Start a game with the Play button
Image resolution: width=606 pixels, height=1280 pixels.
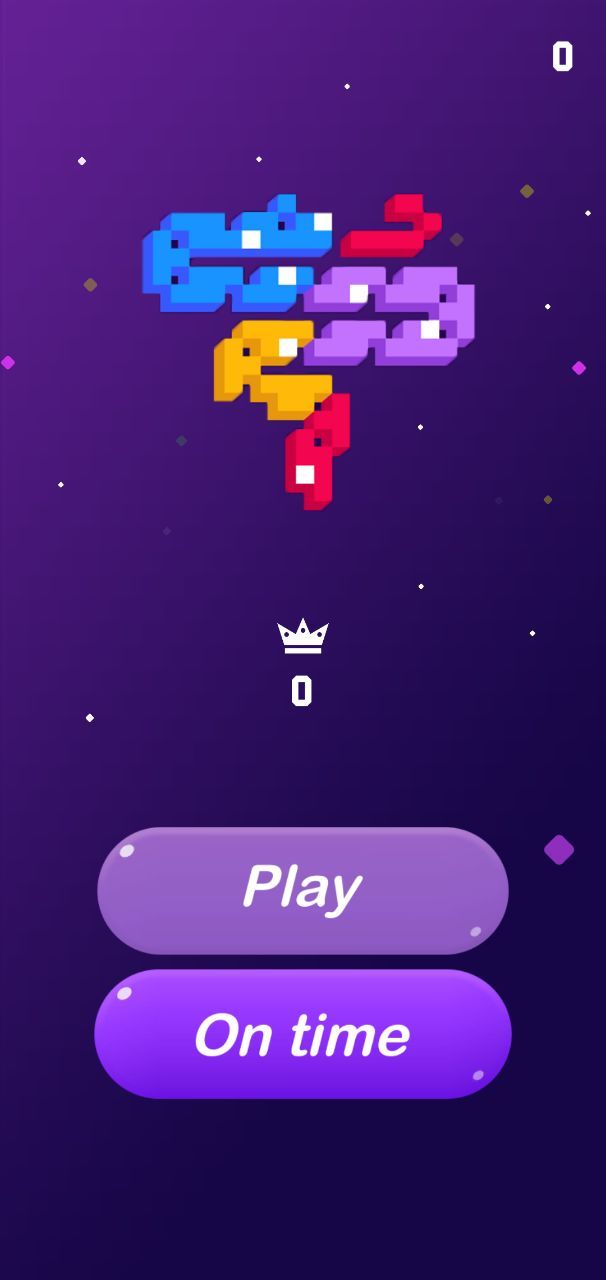[x=303, y=890]
